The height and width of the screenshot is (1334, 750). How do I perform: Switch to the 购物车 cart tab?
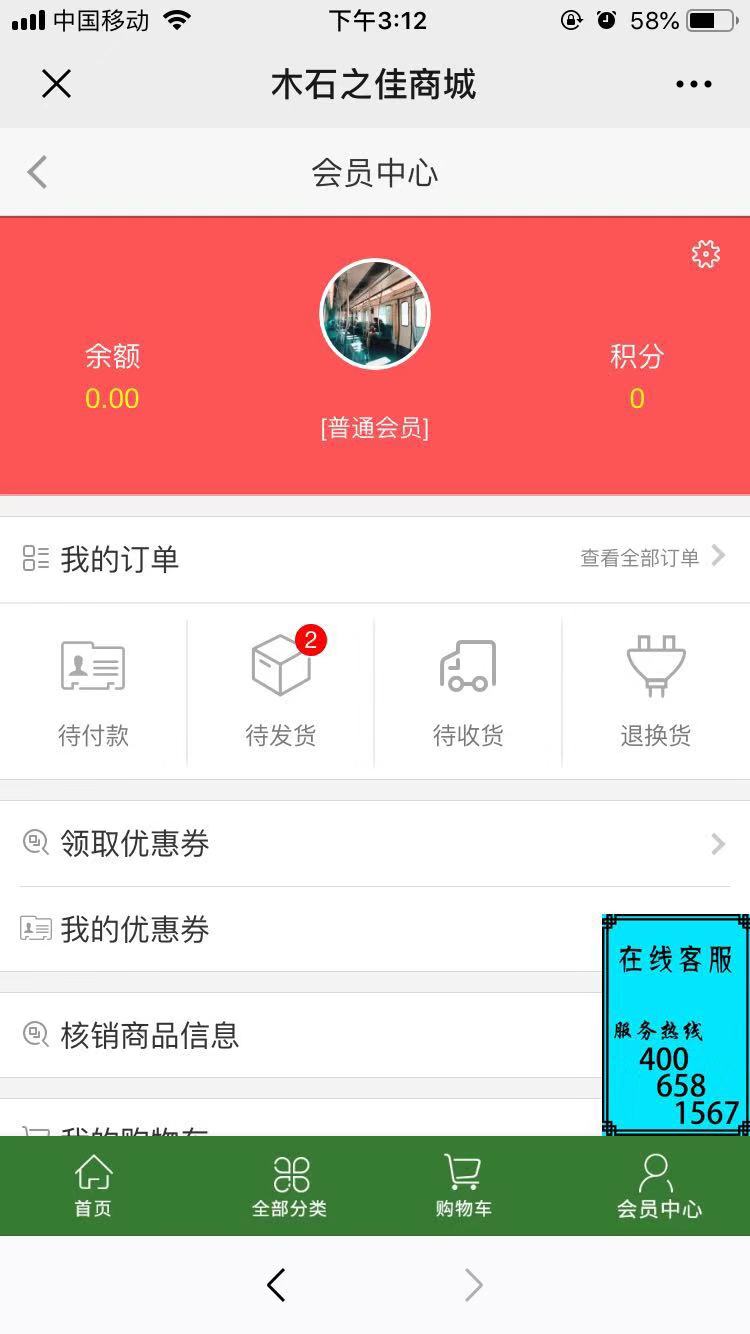click(463, 1186)
